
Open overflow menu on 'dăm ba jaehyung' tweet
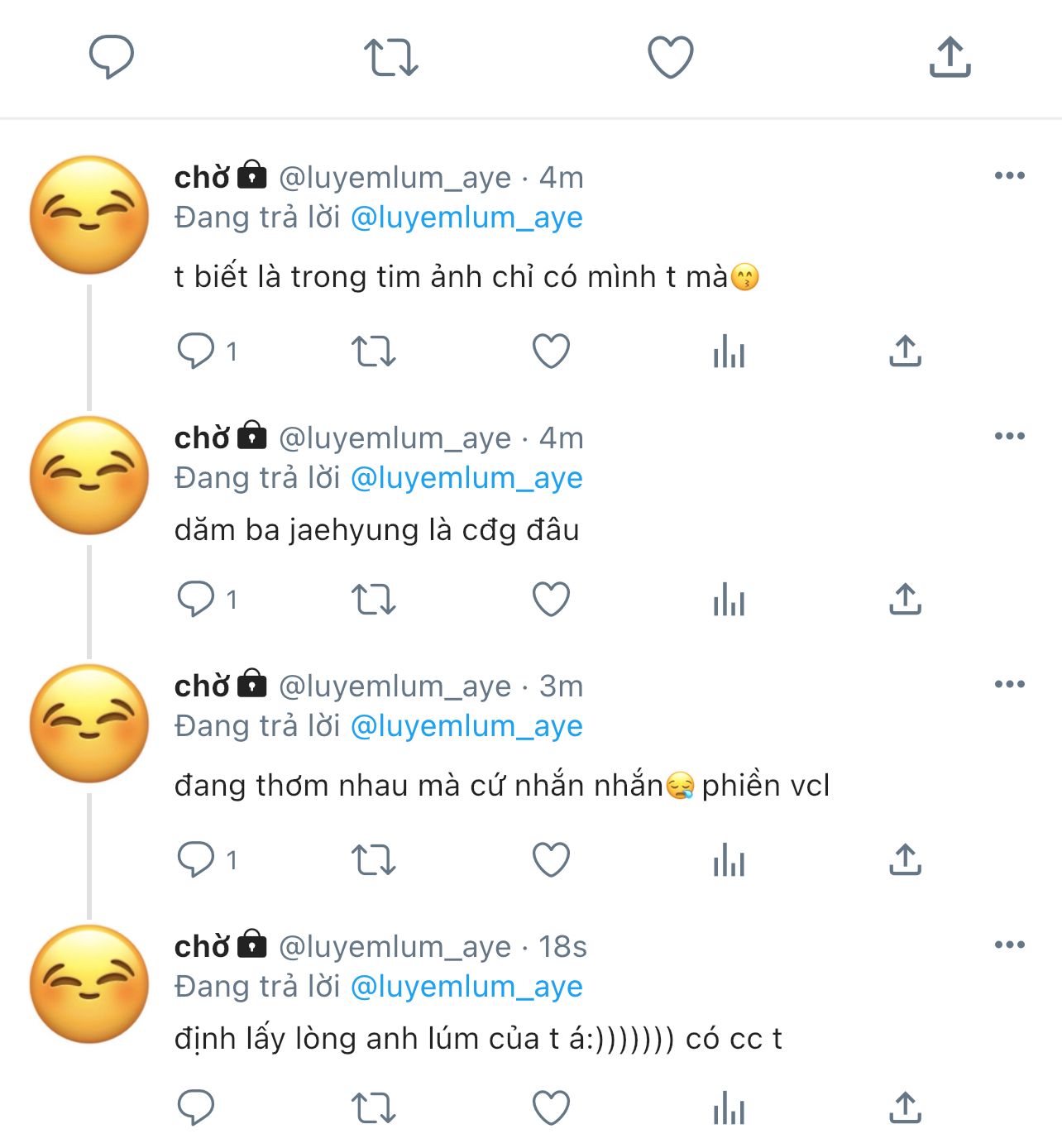point(1010,436)
